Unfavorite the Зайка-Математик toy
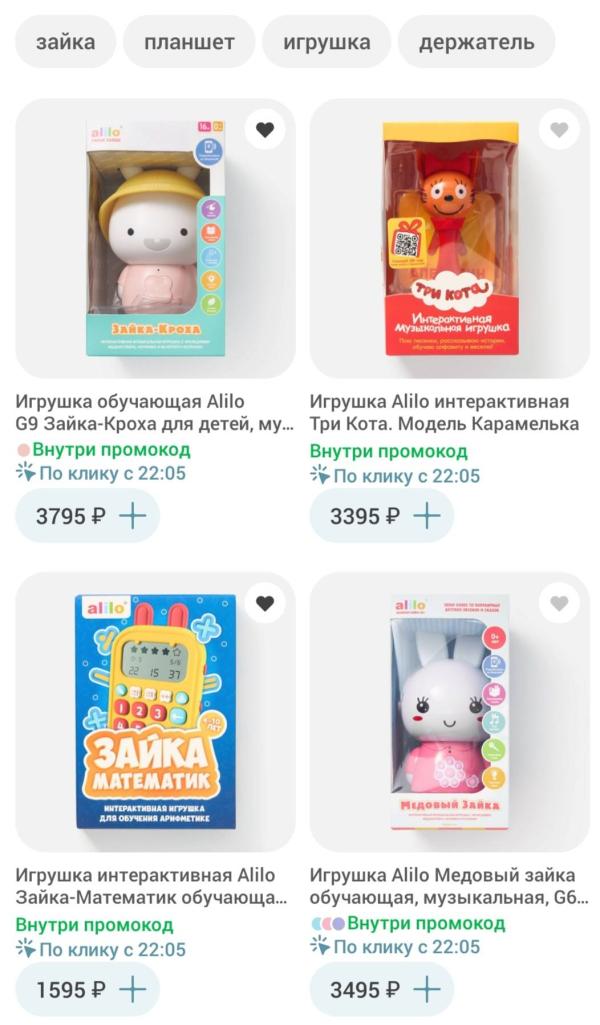Image resolution: width=600 pixels, height=1025 pixels. point(265,603)
